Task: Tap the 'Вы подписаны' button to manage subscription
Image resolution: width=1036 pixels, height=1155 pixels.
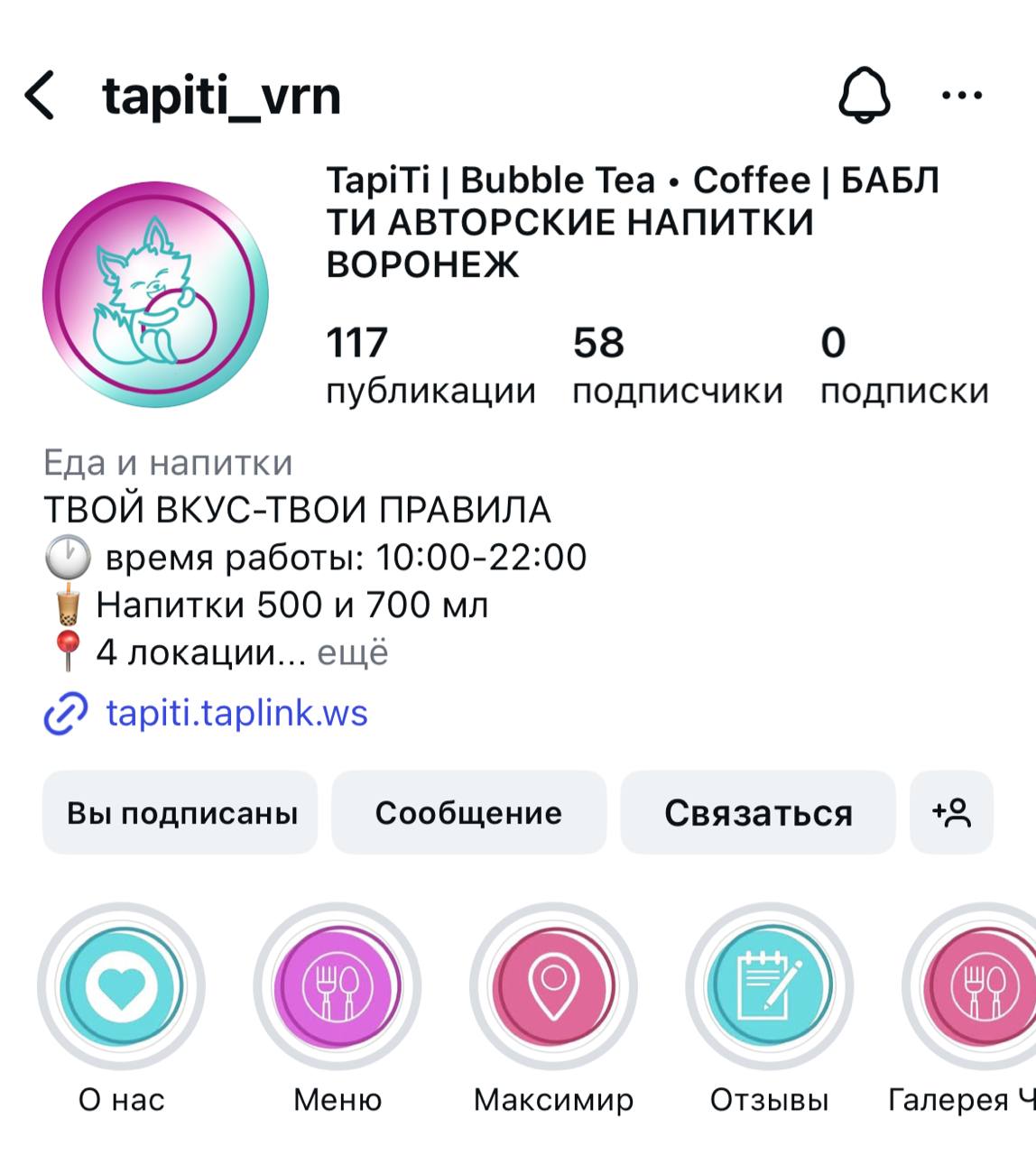Action: click(180, 812)
